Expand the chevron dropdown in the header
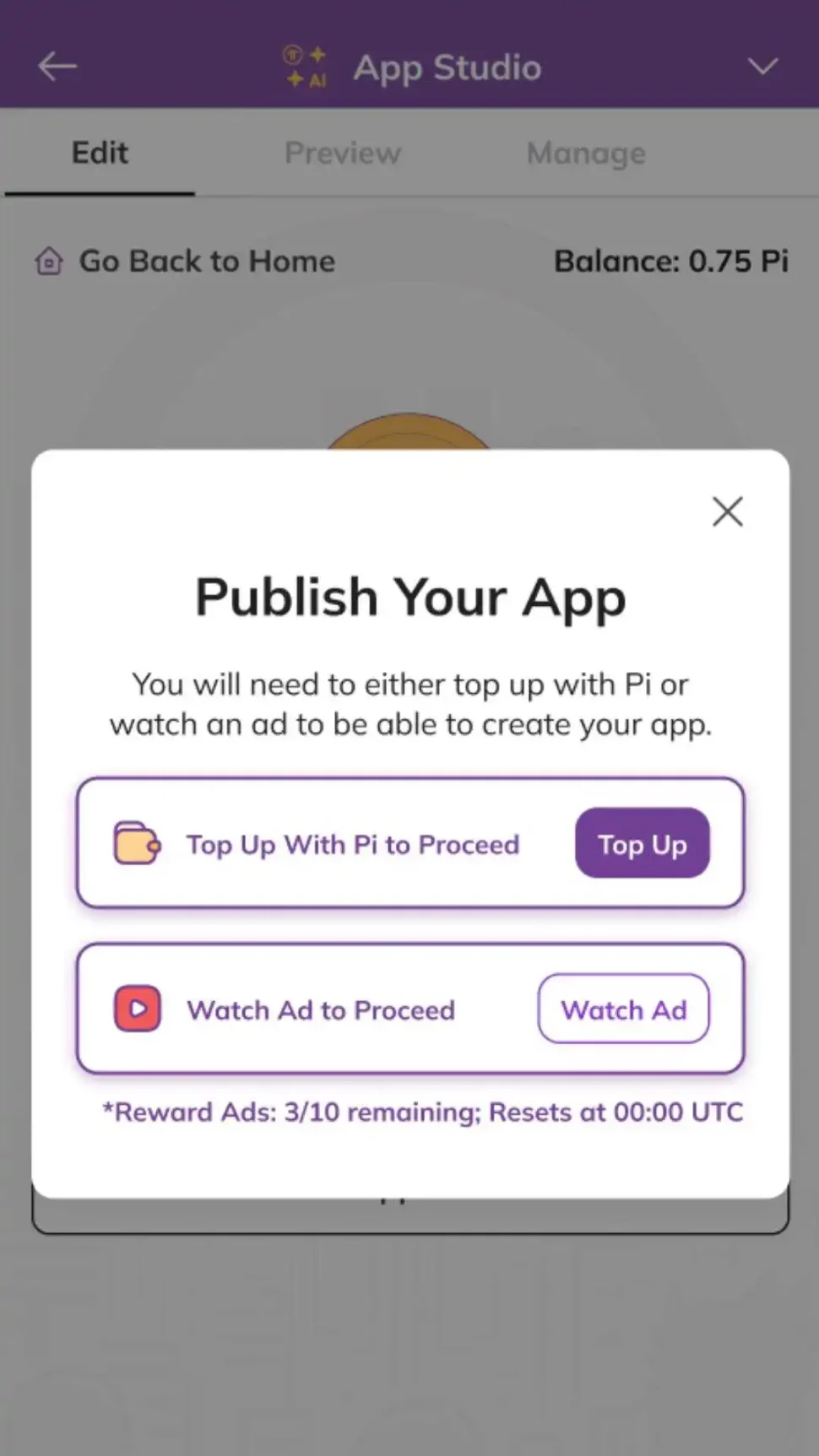 [x=762, y=66]
